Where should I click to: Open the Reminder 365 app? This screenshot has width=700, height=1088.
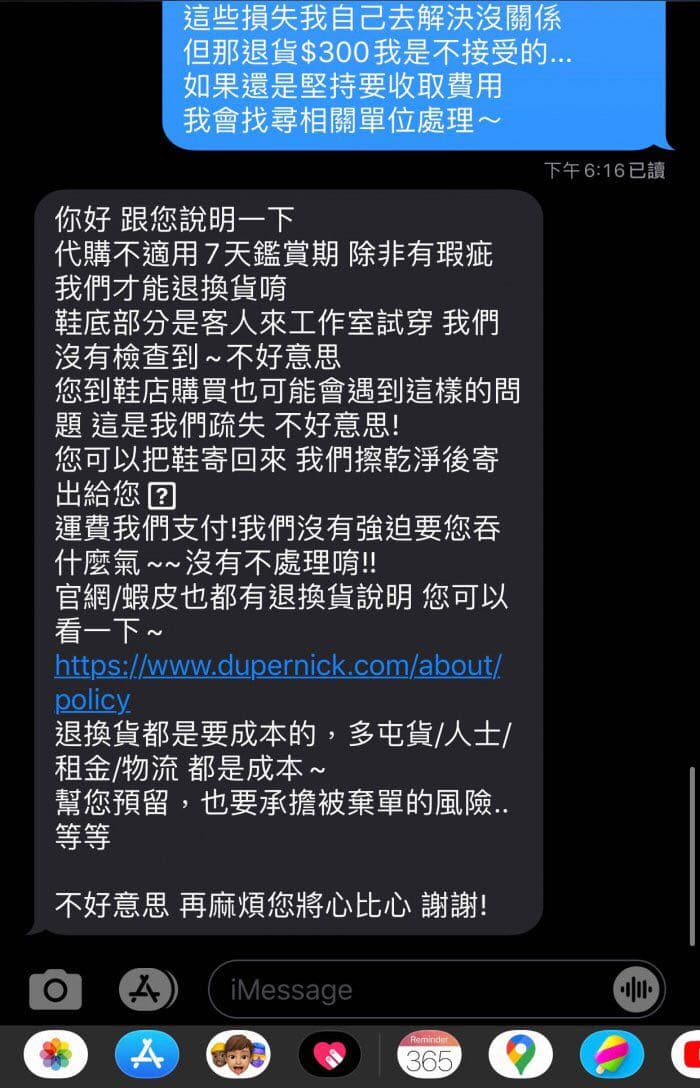point(429,1054)
